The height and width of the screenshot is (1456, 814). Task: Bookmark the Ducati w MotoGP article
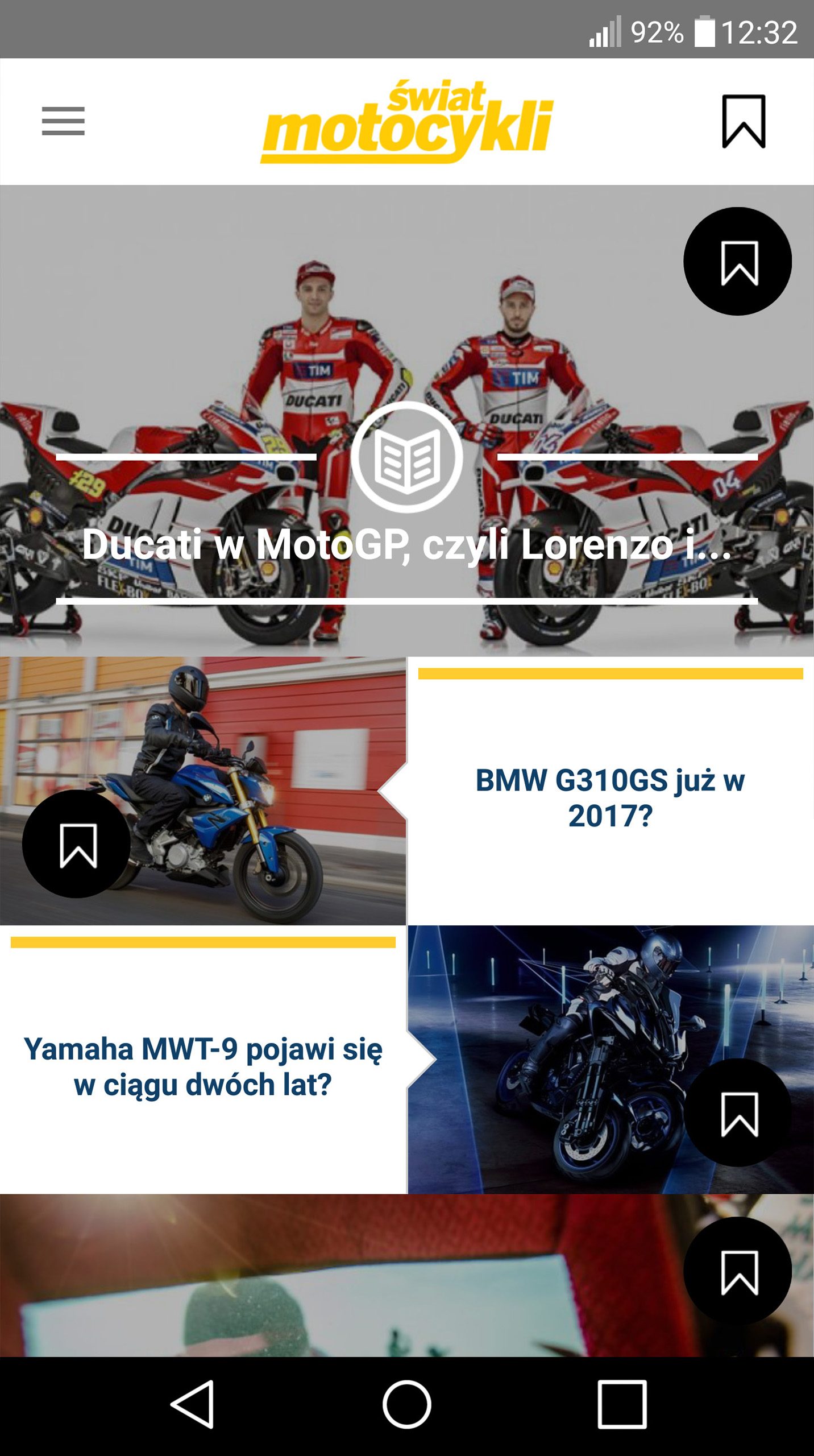click(x=737, y=261)
